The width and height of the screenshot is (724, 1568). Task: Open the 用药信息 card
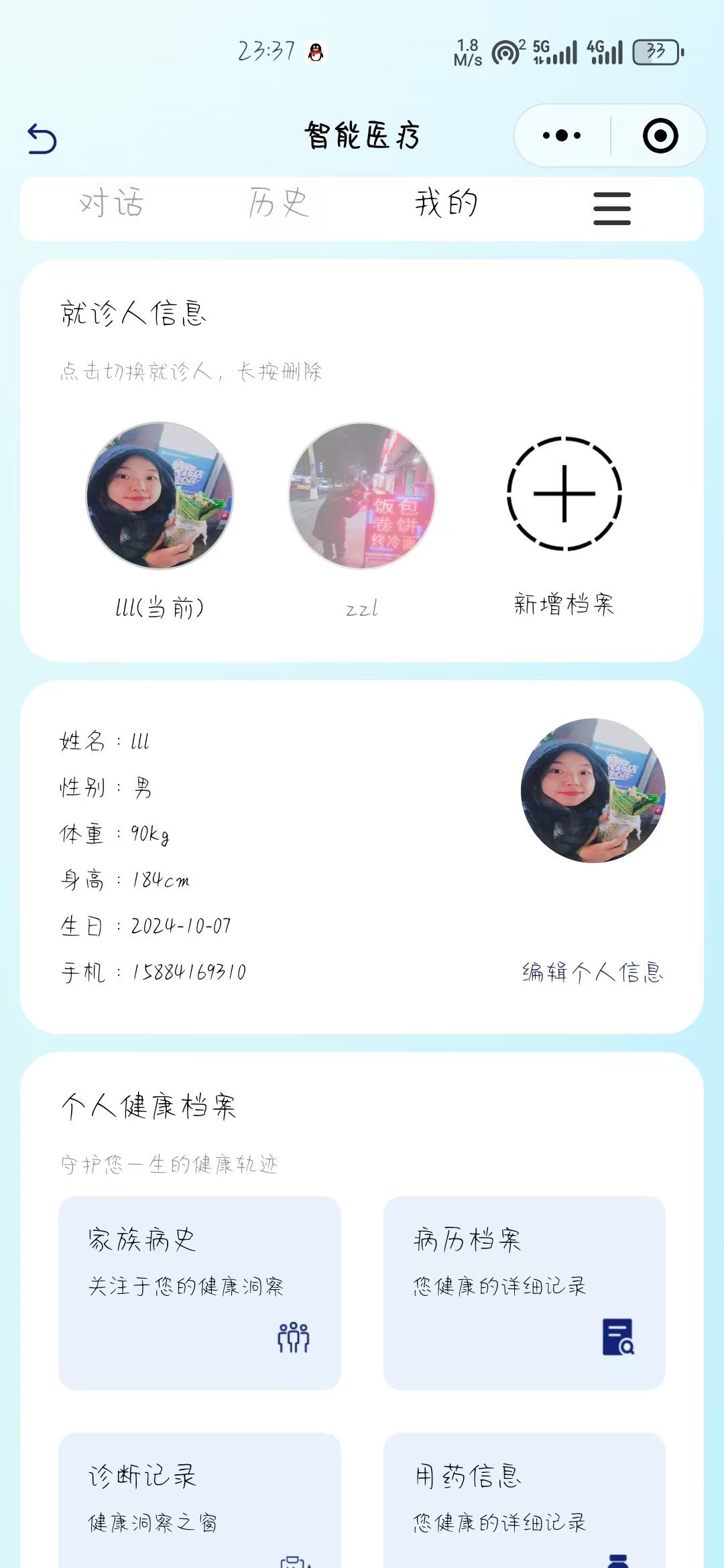point(524,1501)
